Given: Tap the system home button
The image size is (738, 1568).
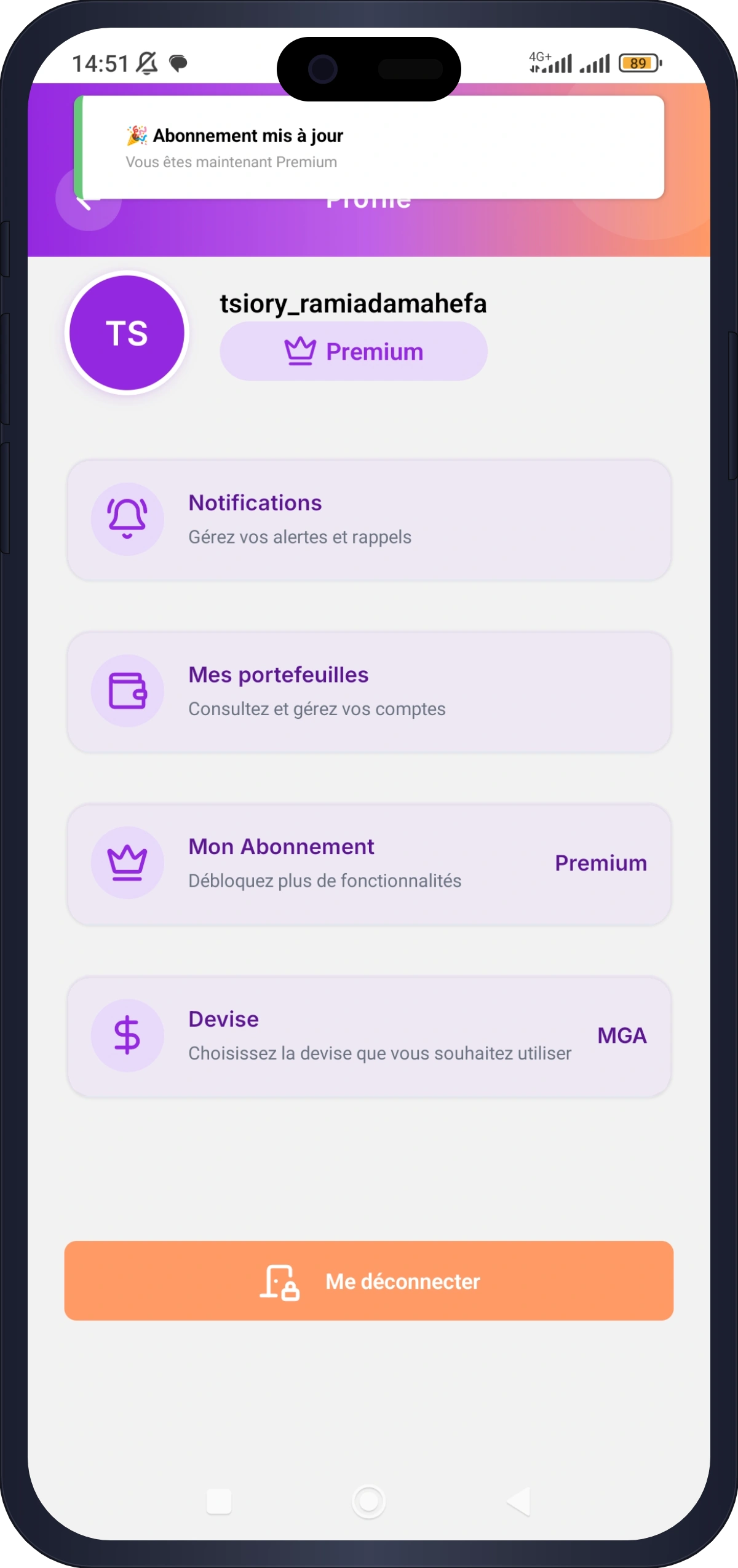Looking at the screenshot, I should 369,1501.
